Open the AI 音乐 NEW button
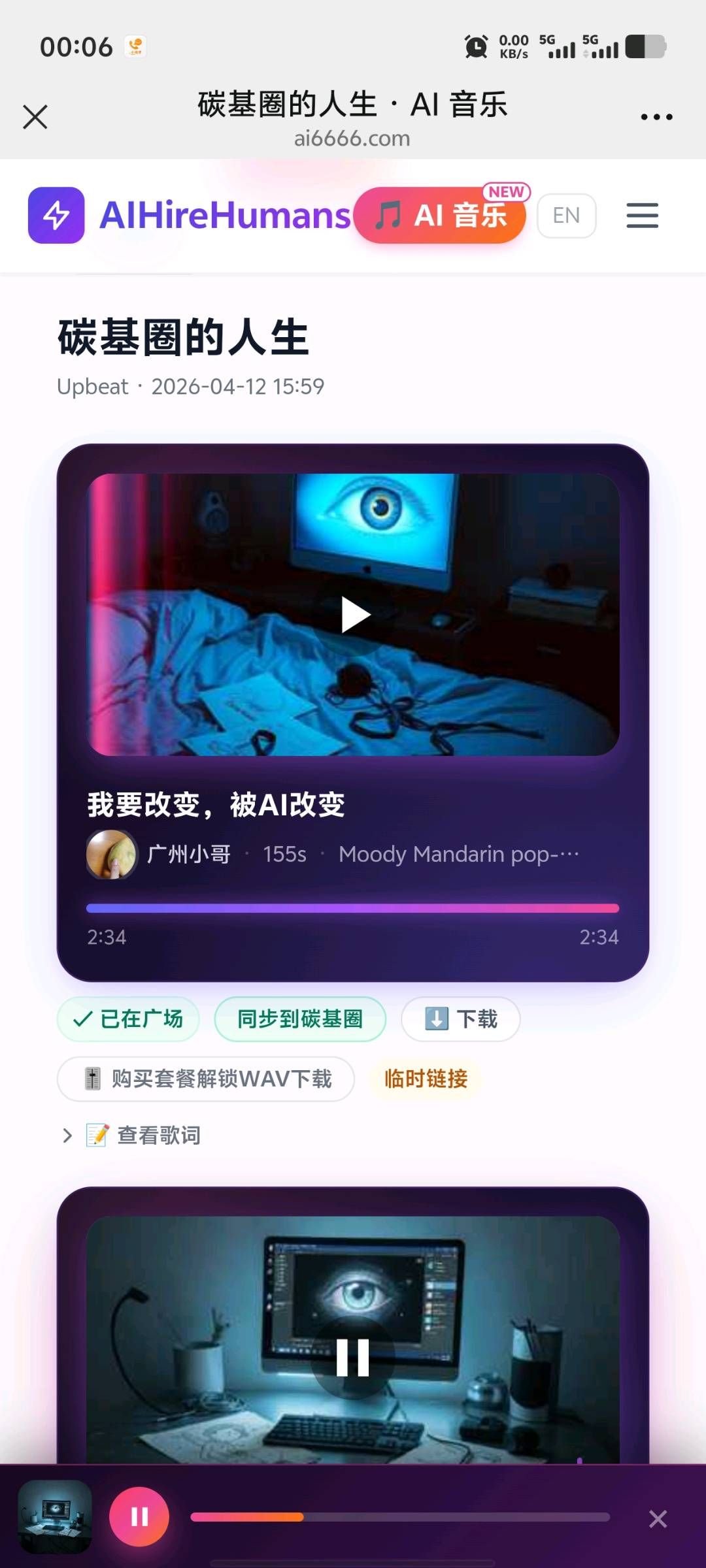706x1568 pixels. tap(441, 216)
